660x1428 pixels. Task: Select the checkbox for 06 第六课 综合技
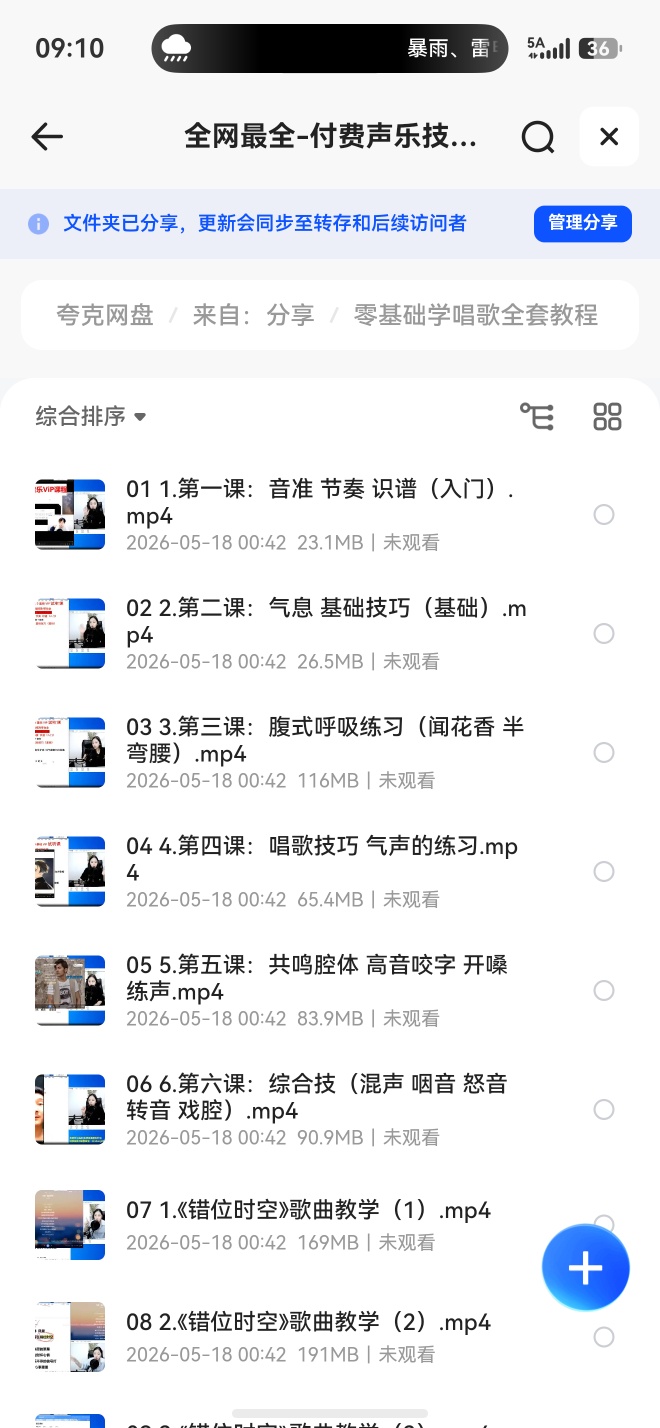[x=603, y=1110]
